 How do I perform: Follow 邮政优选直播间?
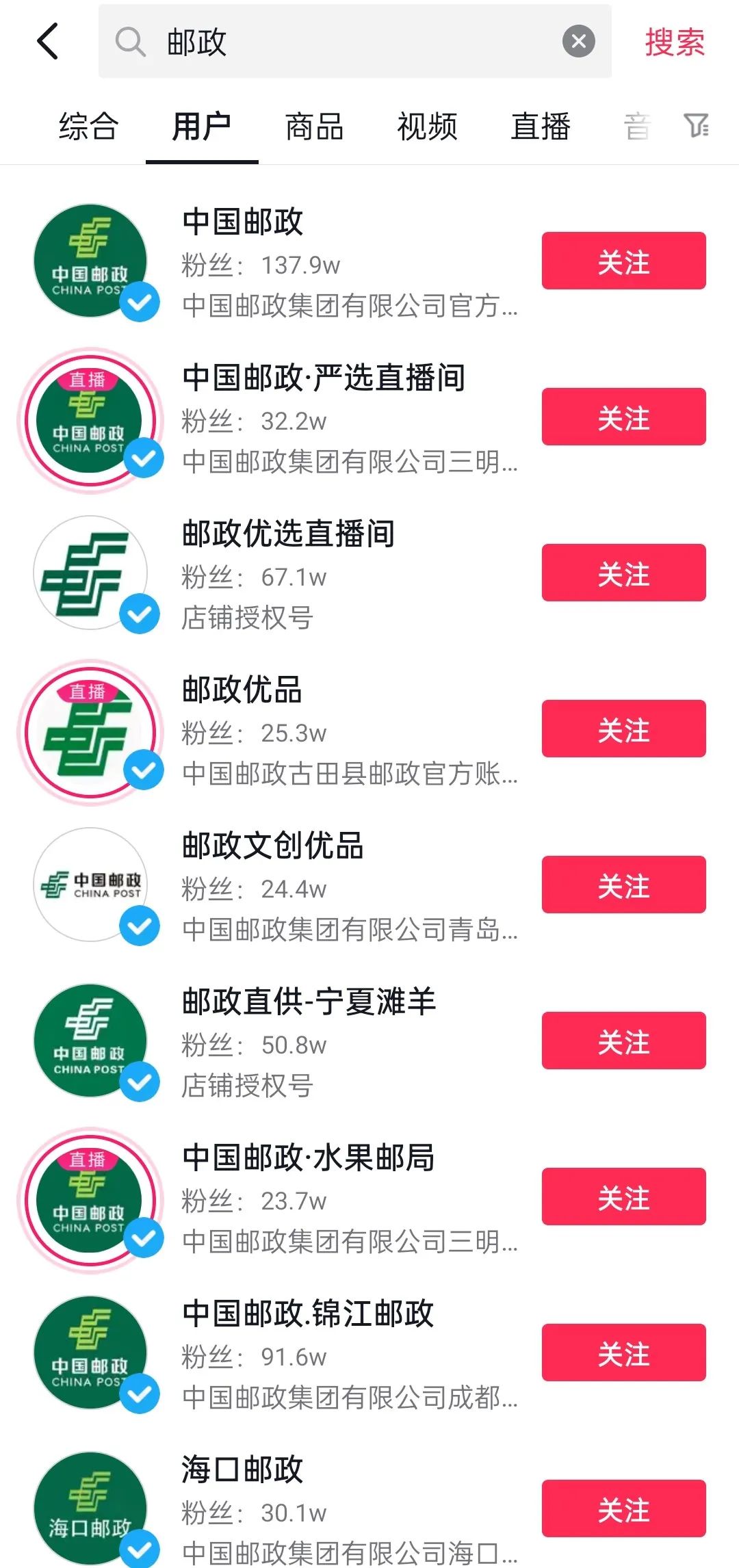[x=623, y=573]
